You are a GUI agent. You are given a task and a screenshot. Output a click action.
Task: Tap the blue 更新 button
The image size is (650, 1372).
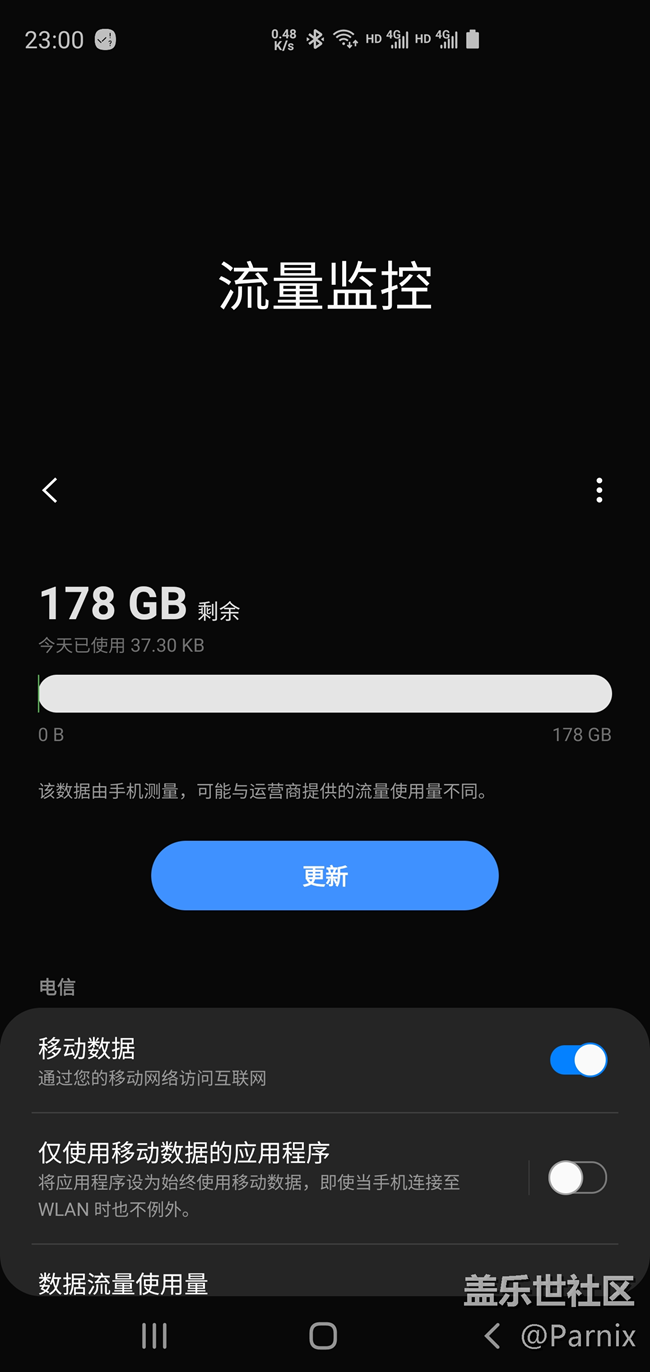(324, 876)
